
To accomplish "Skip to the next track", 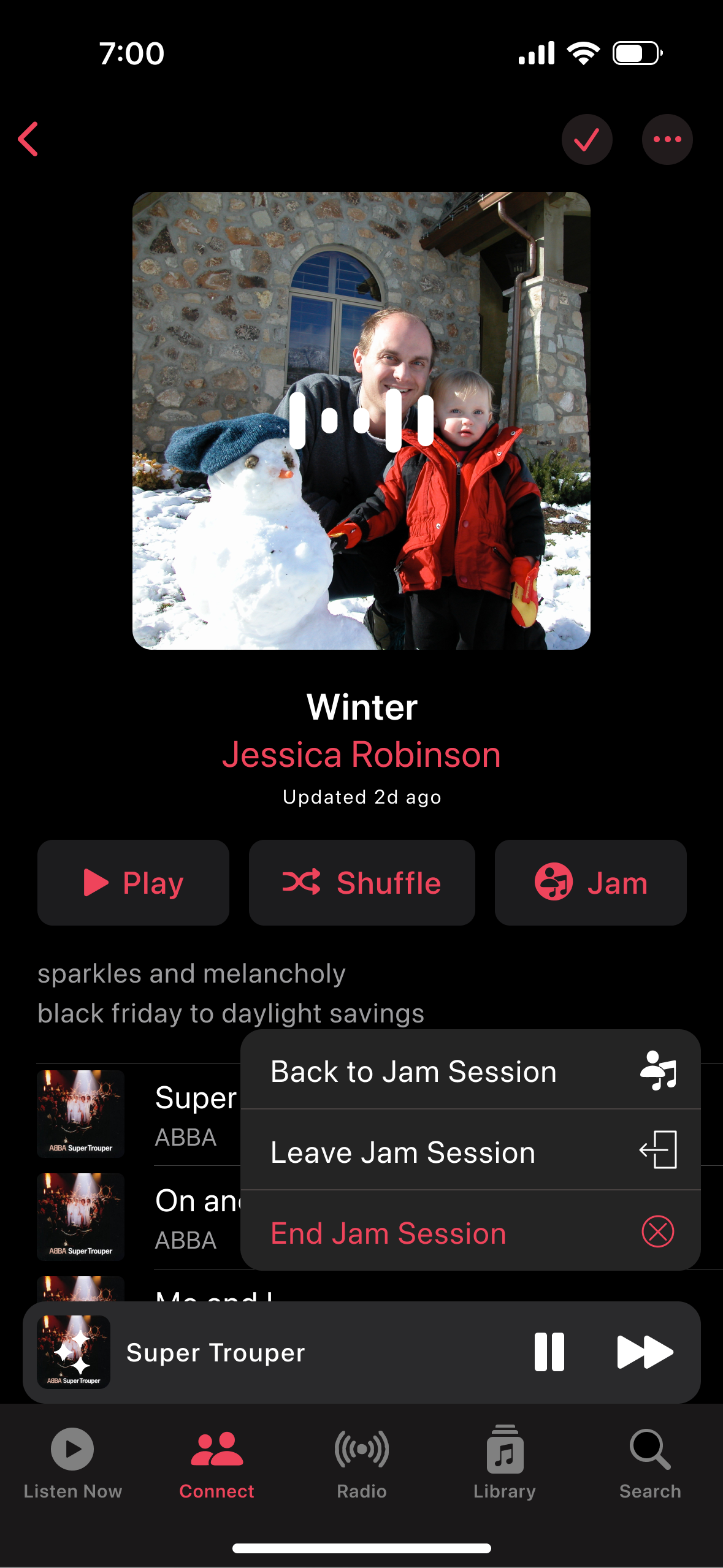I will (645, 1352).
